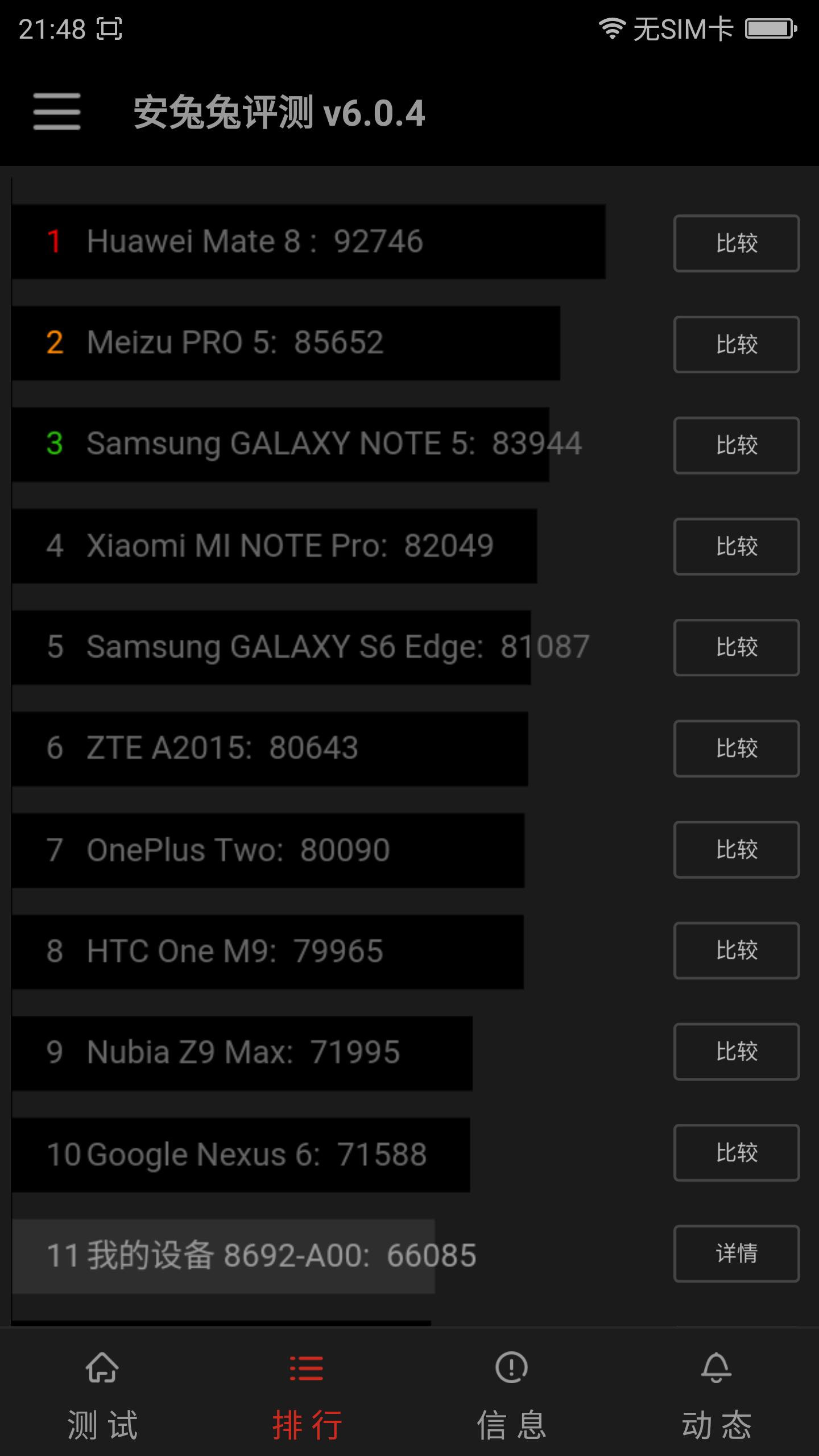The image size is (819, 1456).
Task: Compare with HTC One M9
Action: [x=737, y=950]
